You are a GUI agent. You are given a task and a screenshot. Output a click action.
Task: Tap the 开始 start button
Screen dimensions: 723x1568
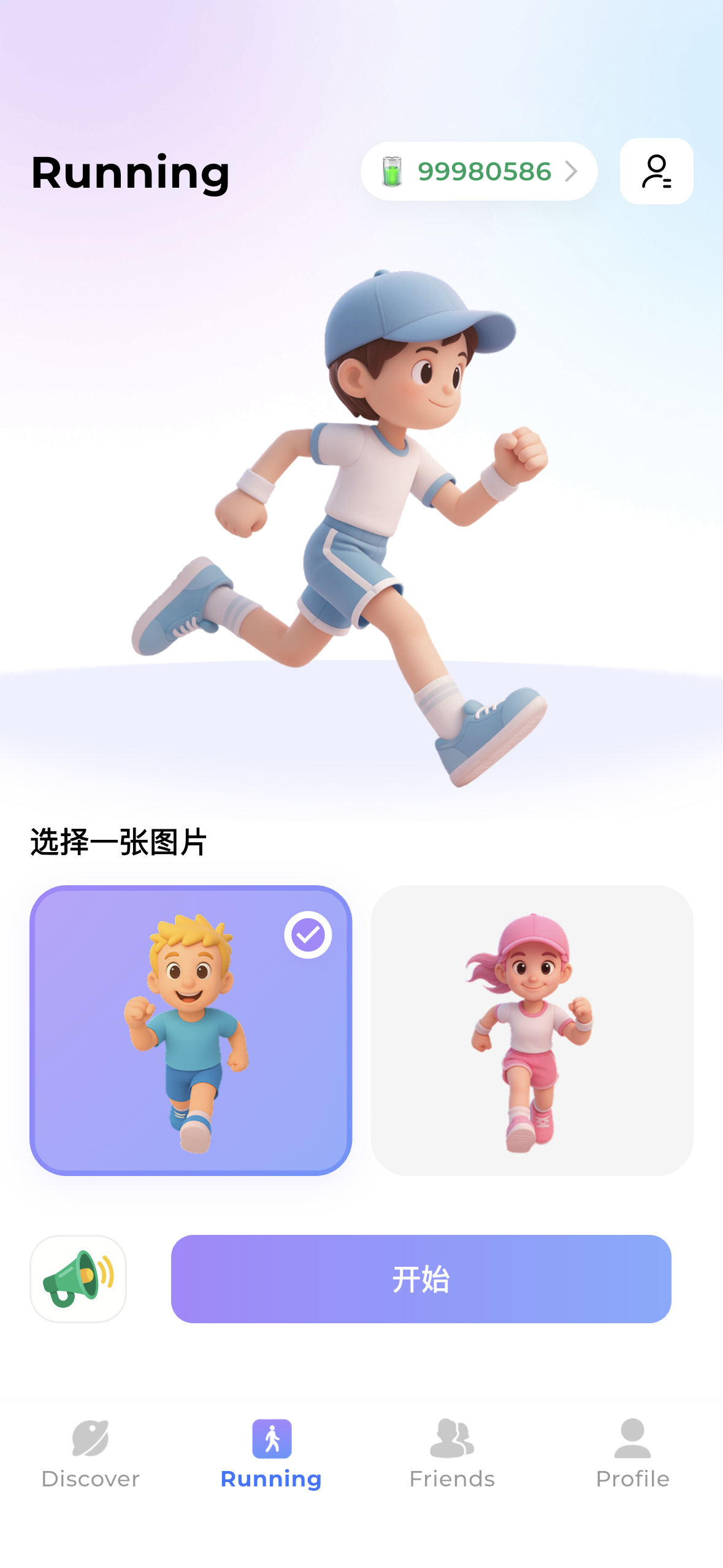click(421, 1278)
